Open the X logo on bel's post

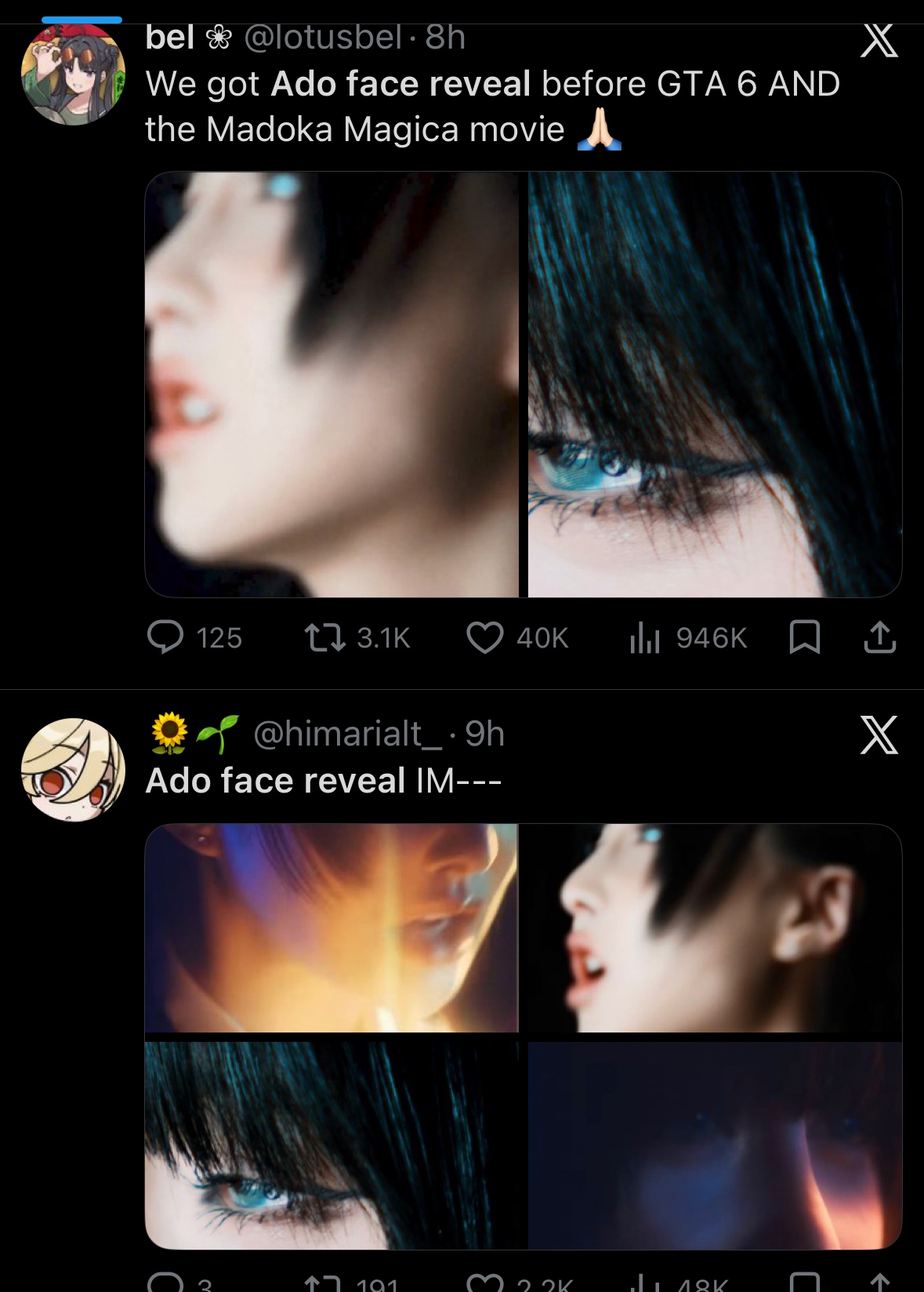coord(879,39)
